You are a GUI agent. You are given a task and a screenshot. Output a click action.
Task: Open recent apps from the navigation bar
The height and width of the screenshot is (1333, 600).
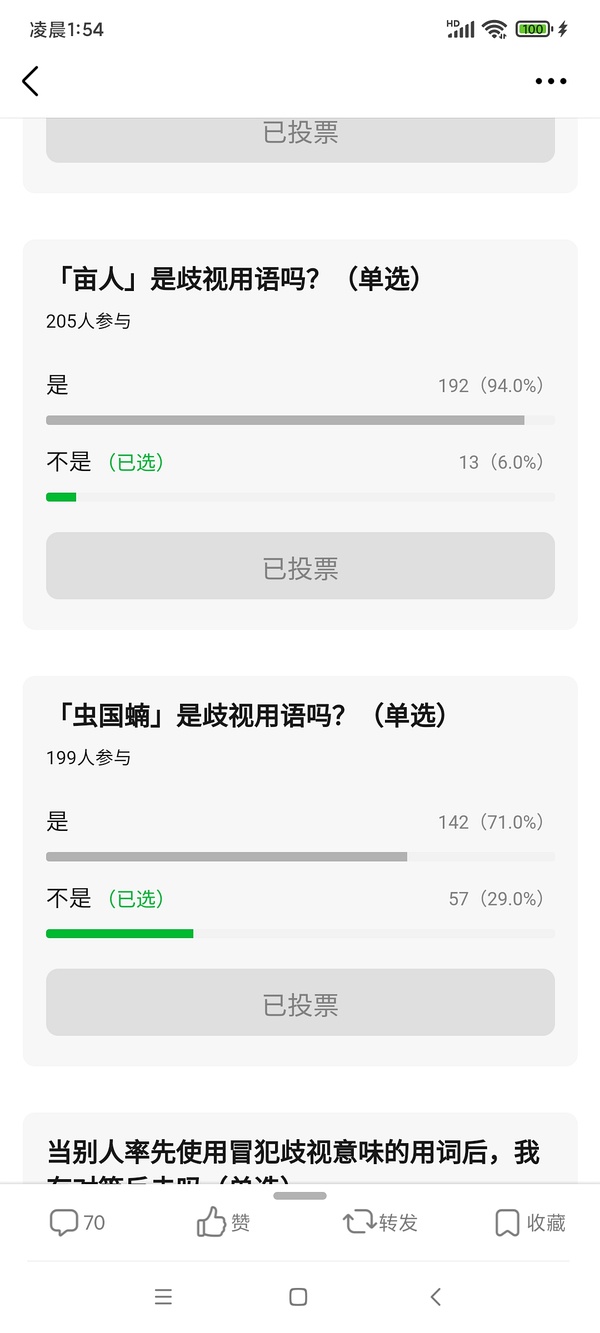pyautogui.click(x=164, y=1297)
